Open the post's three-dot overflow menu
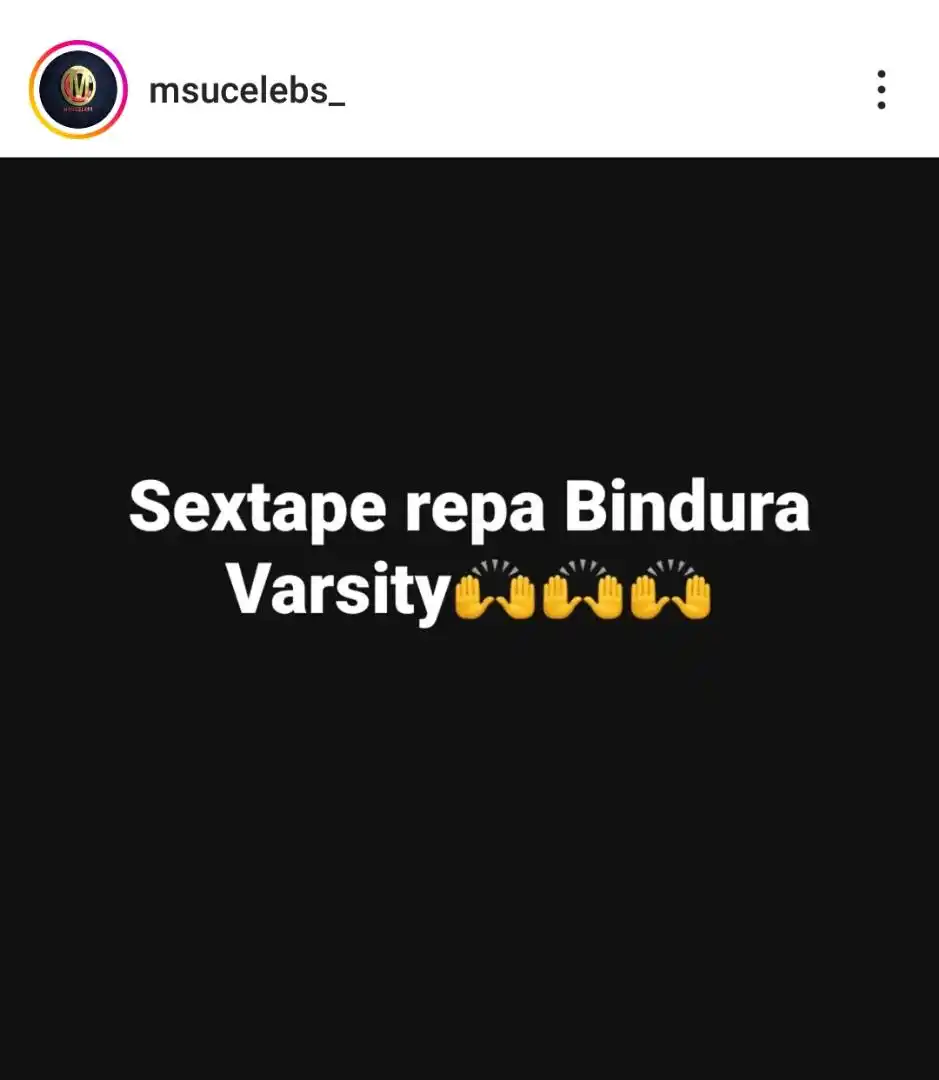Screen dimensions: 939x1080 (x=881, y=90)
